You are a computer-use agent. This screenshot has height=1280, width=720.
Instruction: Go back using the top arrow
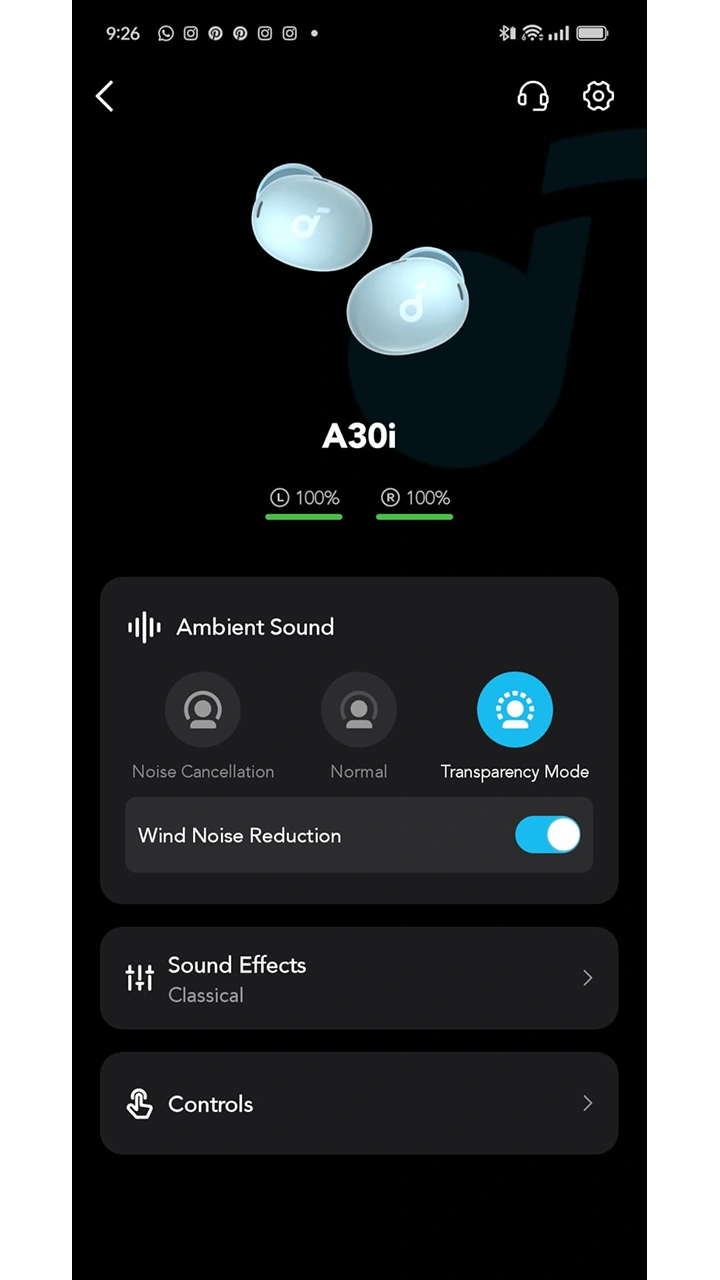click(104, 96)
